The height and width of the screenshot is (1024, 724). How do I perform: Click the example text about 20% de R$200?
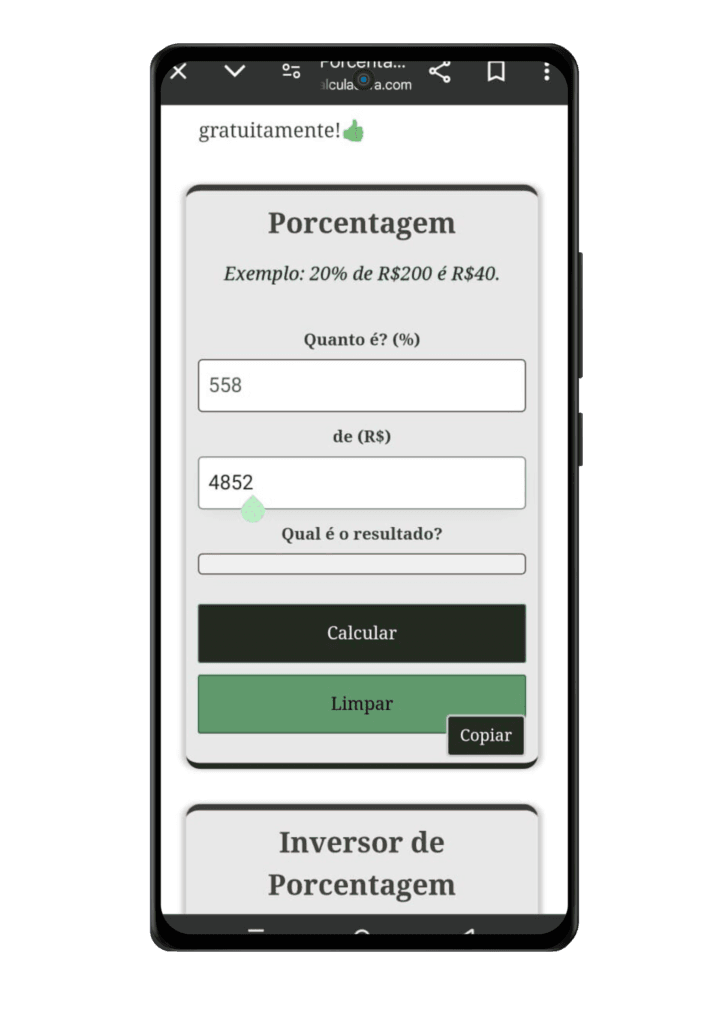[x=361, y=272]
